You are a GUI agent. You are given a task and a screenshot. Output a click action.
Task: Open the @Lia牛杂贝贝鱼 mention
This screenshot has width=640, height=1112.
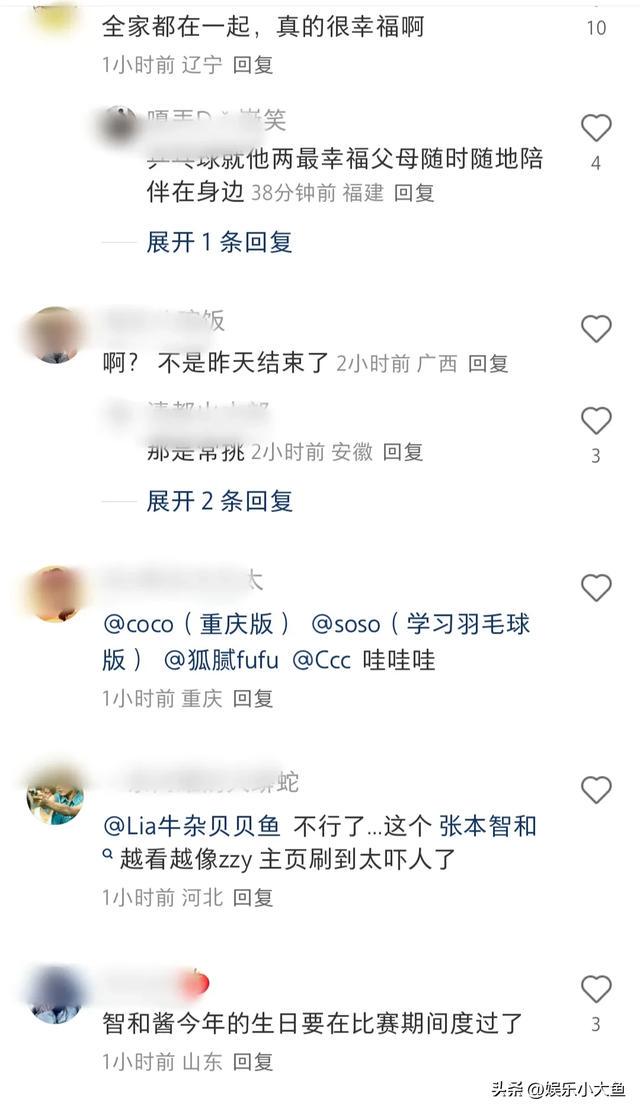197,827
